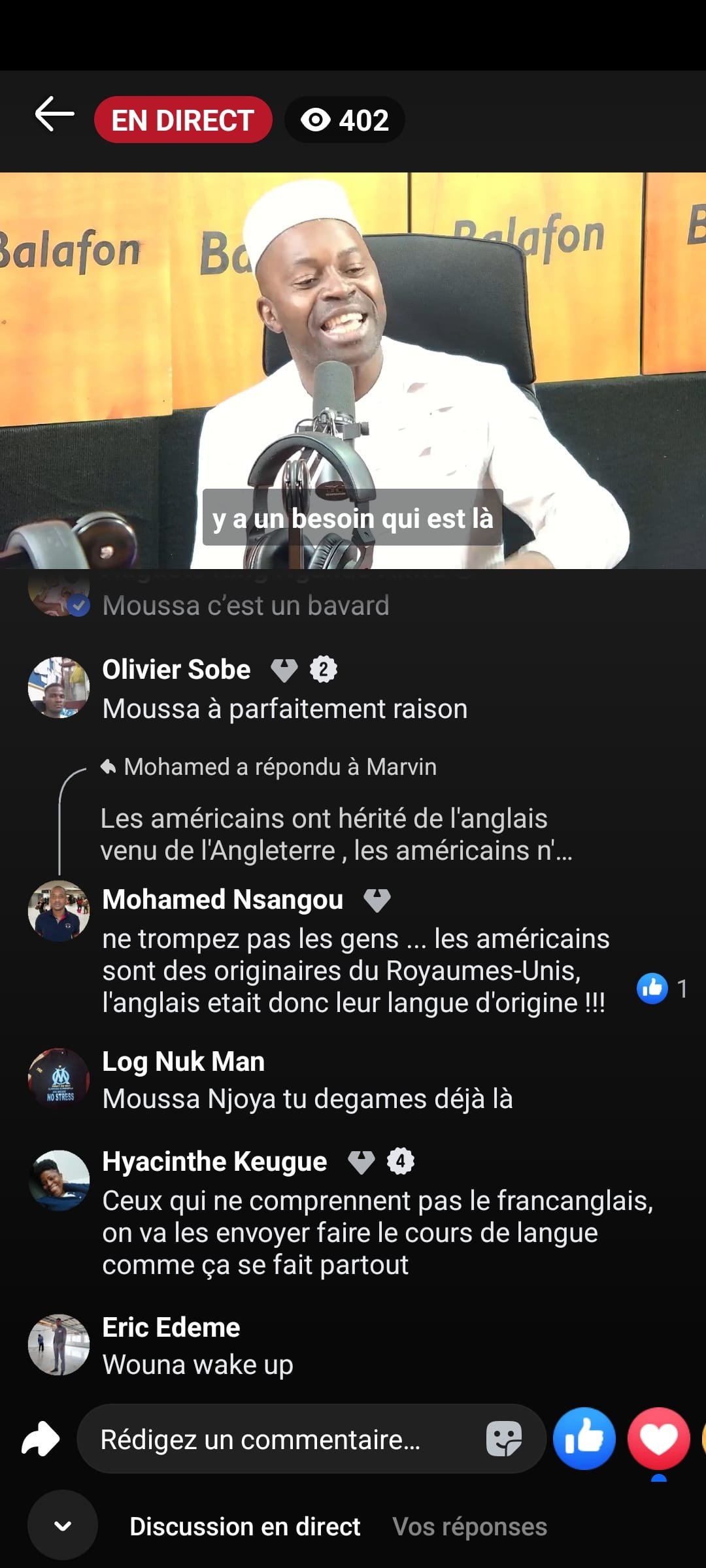
Task: Open the sticker picker in comment box
Action: 503,1439
